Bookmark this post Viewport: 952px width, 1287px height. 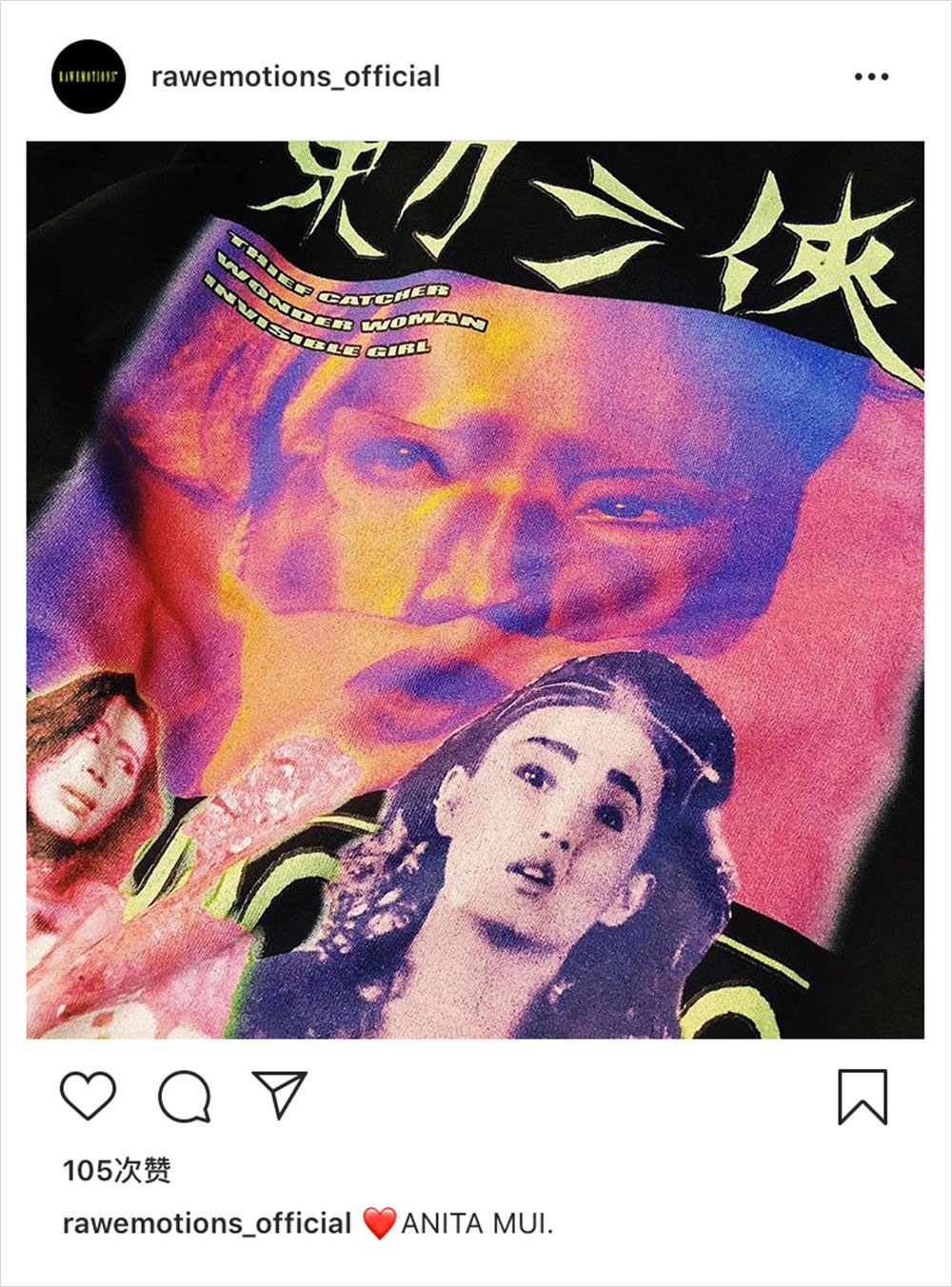click(863, 1097)
